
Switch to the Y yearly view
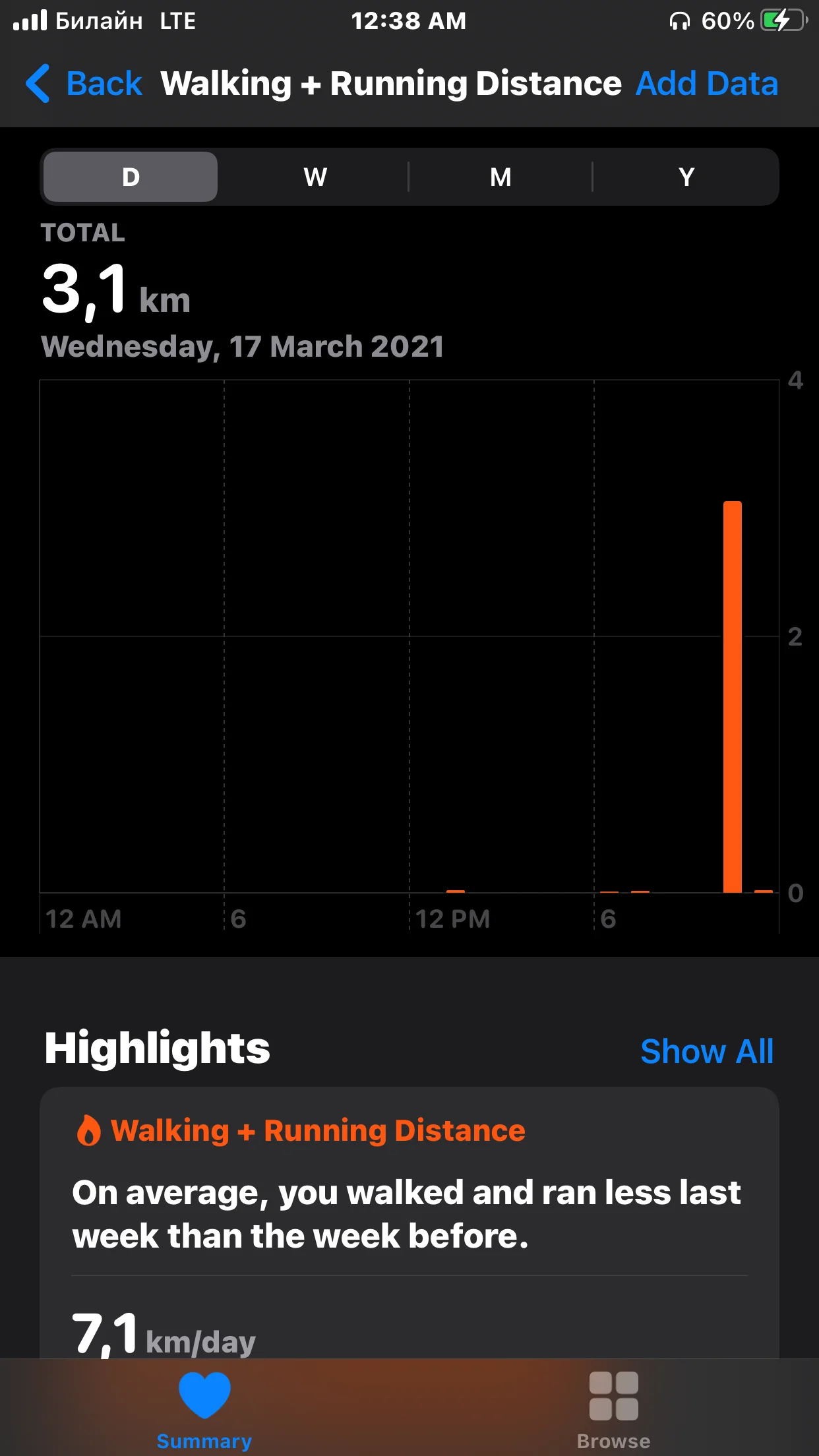(x=686, y=177)
